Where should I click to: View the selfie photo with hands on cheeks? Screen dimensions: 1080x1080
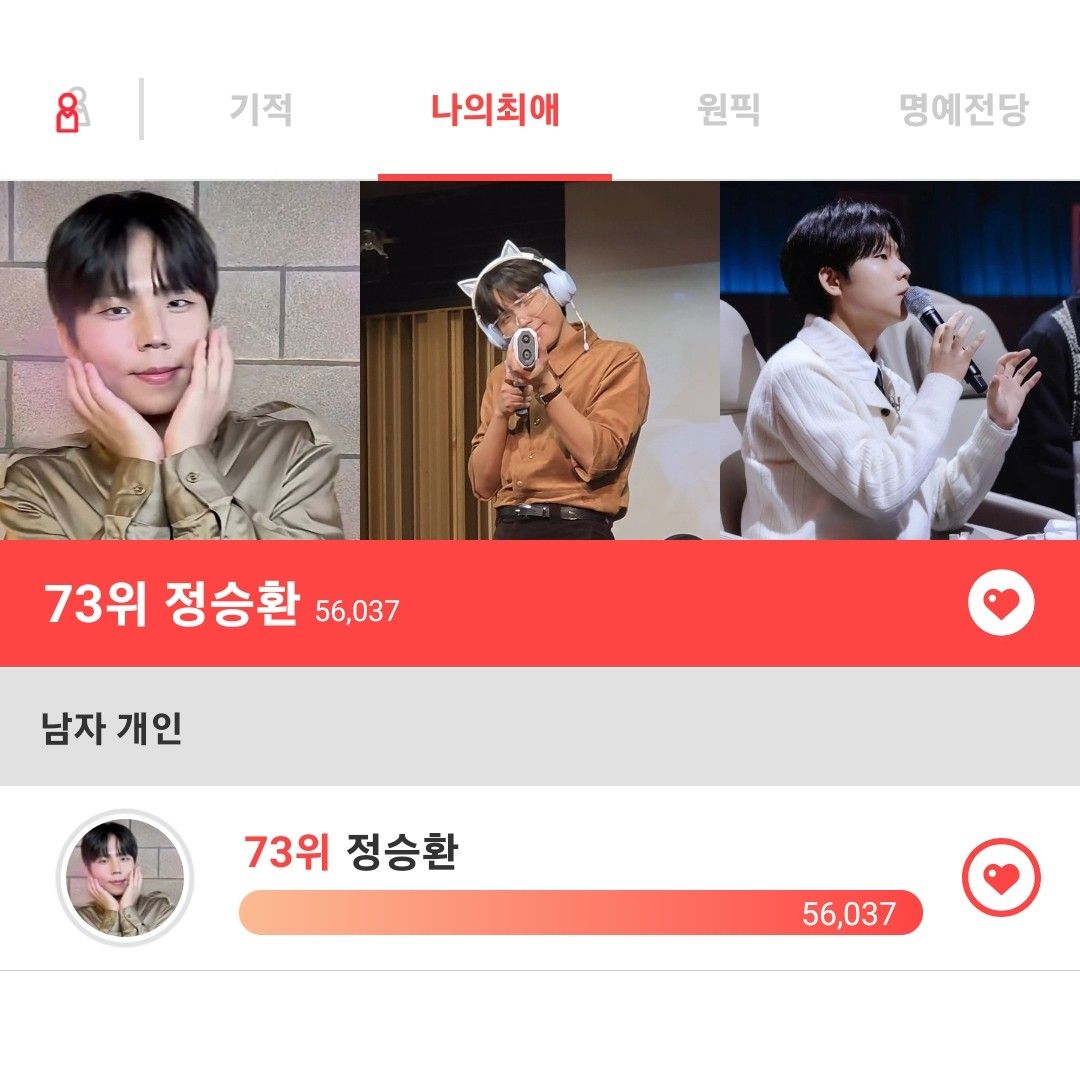[180, 360]
